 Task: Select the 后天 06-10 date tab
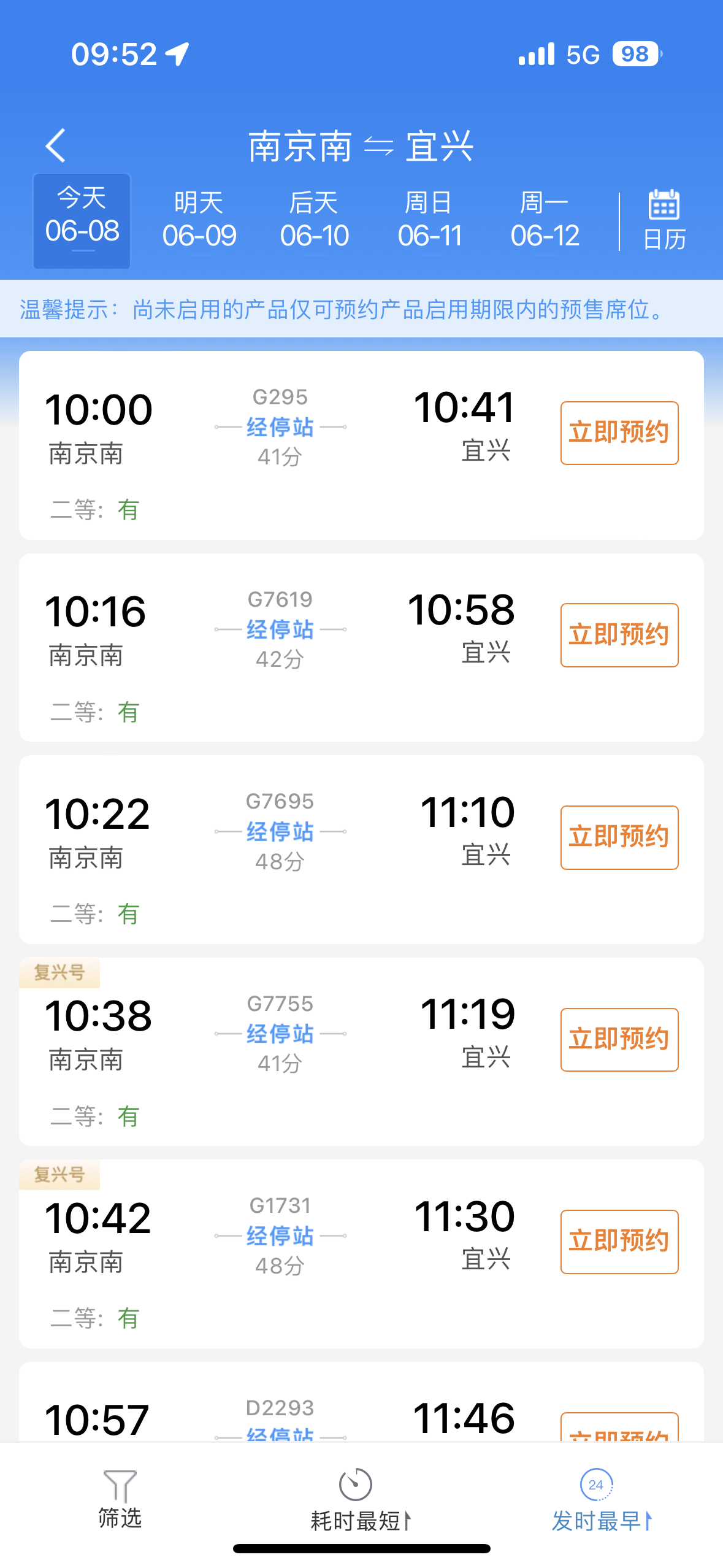click(x=314, y=220)
